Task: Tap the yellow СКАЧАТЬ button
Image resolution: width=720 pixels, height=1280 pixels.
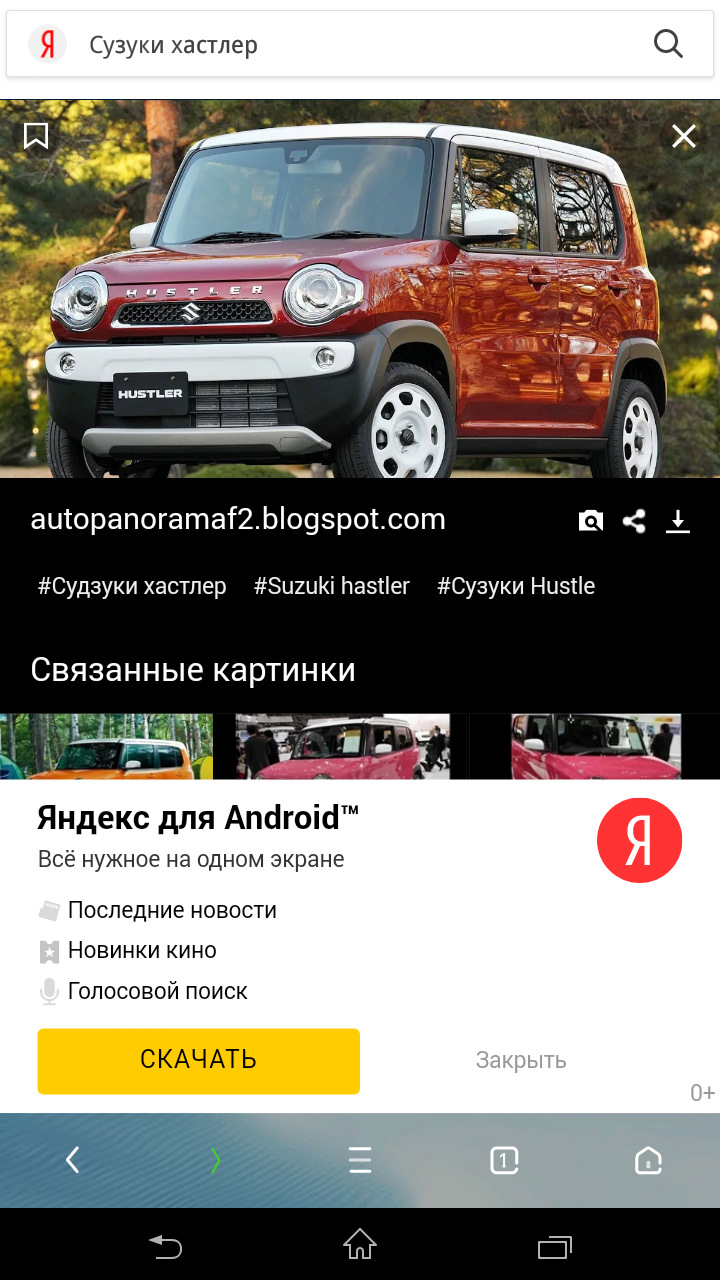Action: pyautogui.click(x=198, y=1060)
